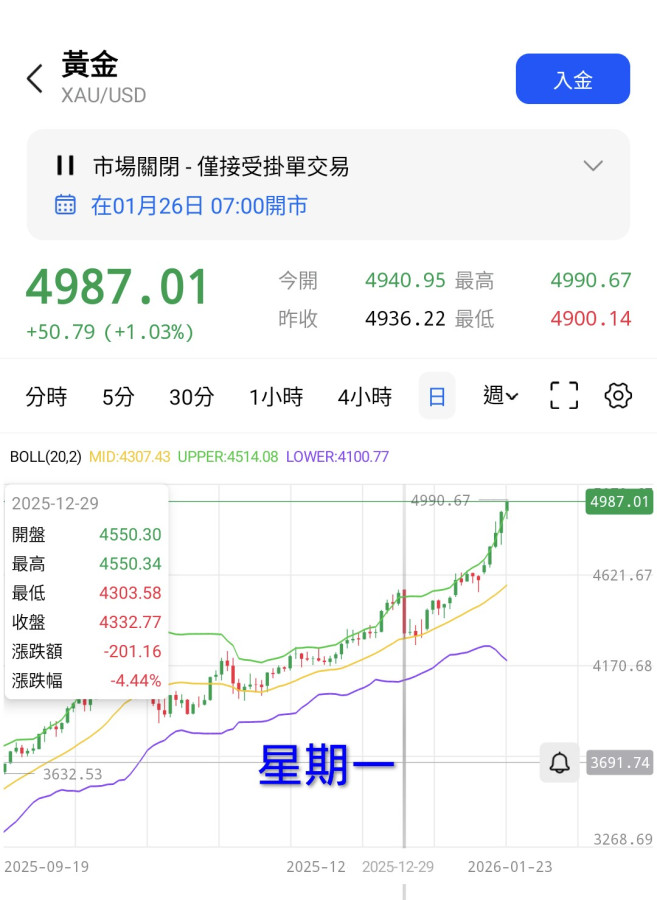Set a price alert with the bell
Viewport: 657px width, 900px height.
pyautogui.click(x=560, y=763)
